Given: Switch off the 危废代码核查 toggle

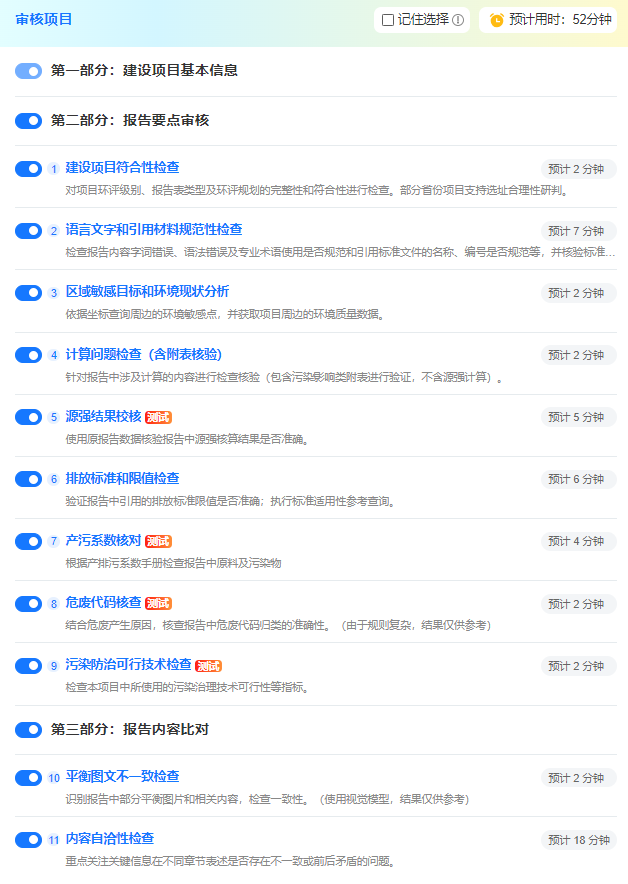Looking at the screenshot, I should [29, 604].
